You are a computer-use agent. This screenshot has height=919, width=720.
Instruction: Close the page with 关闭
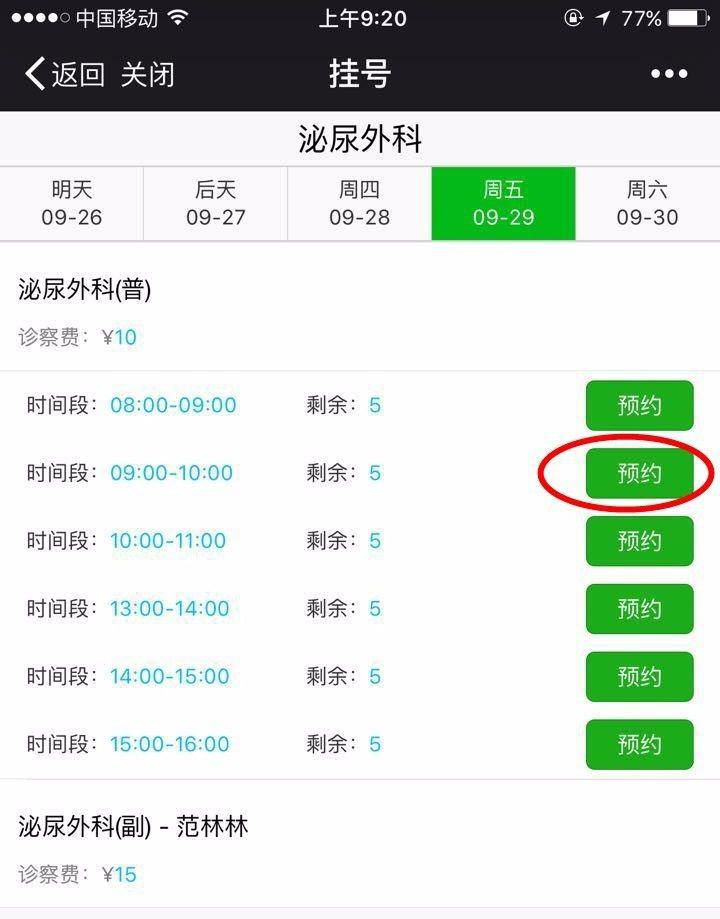point(148,75)
